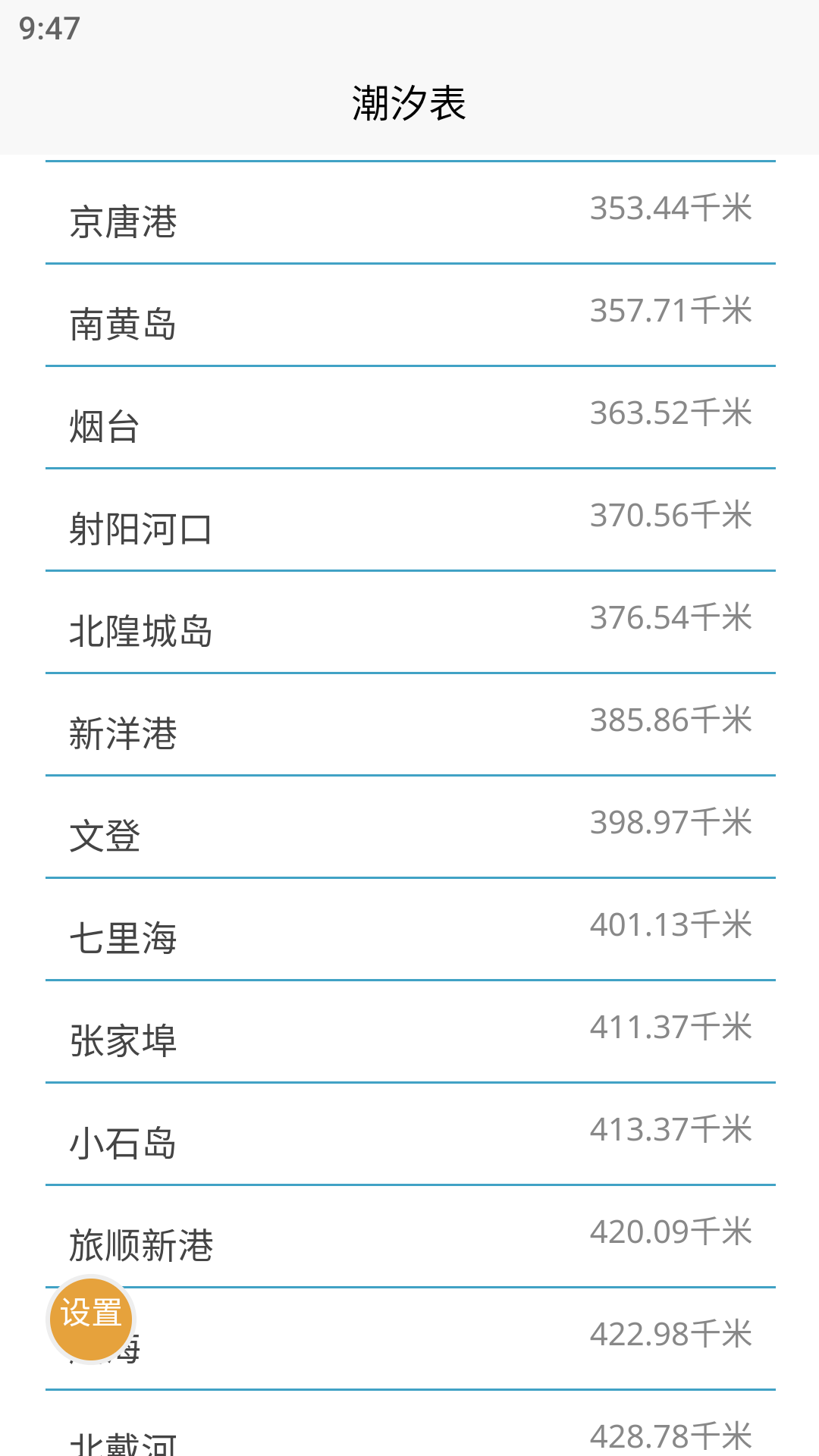Tap the status bar clock 9:47
This screenshot has height=1456, width=819.
click(48, 30)
